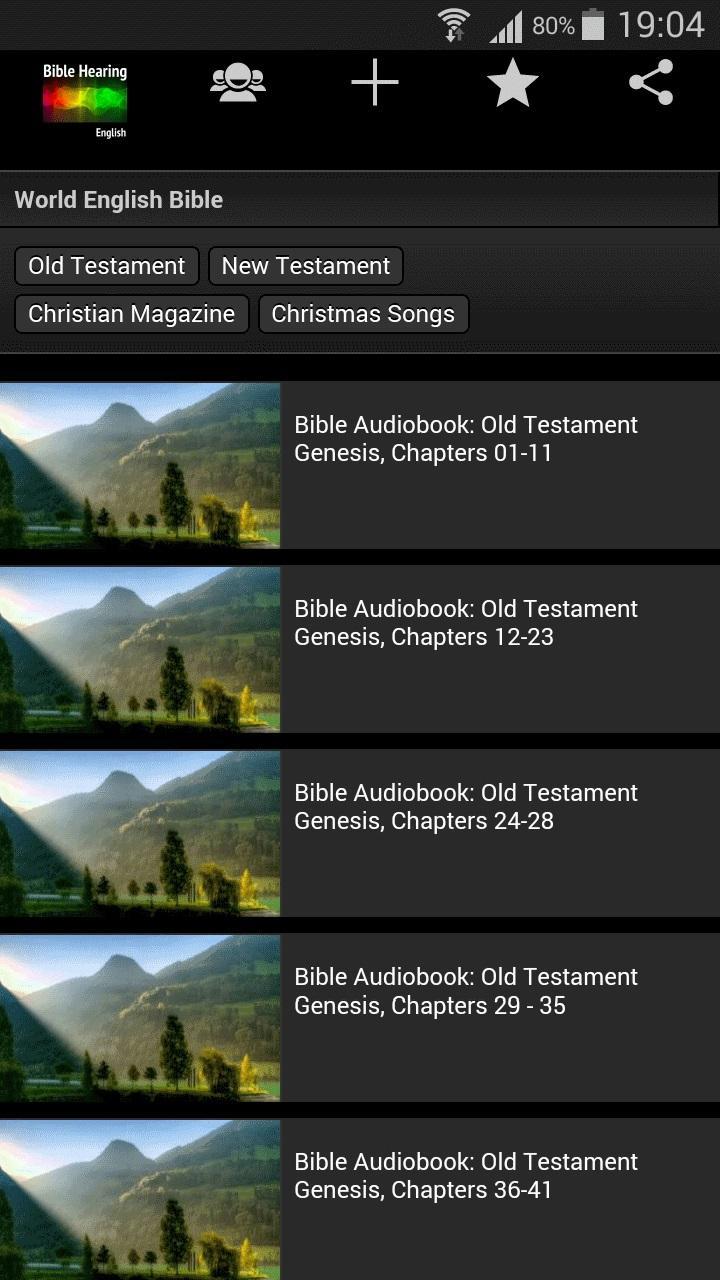
Task: Select the Old Testament category
Action: 106,265
